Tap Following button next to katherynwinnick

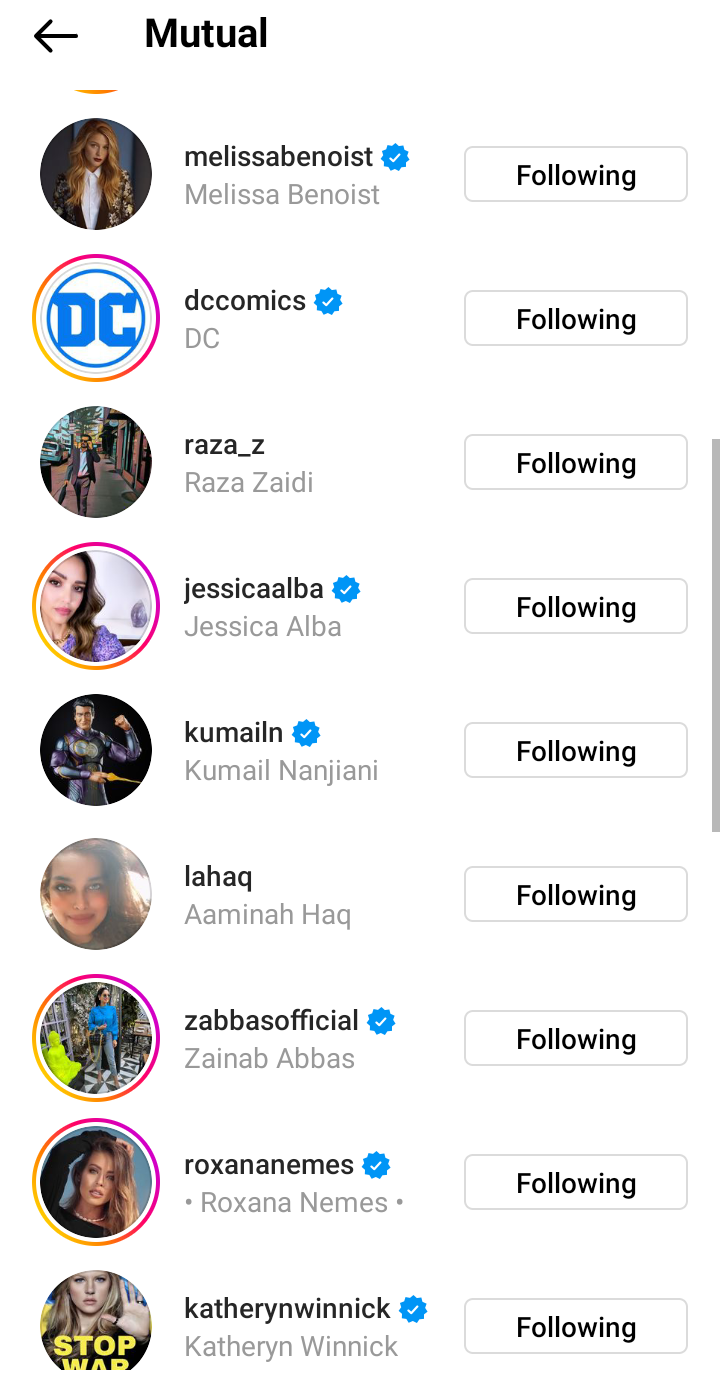(575, 1327)
